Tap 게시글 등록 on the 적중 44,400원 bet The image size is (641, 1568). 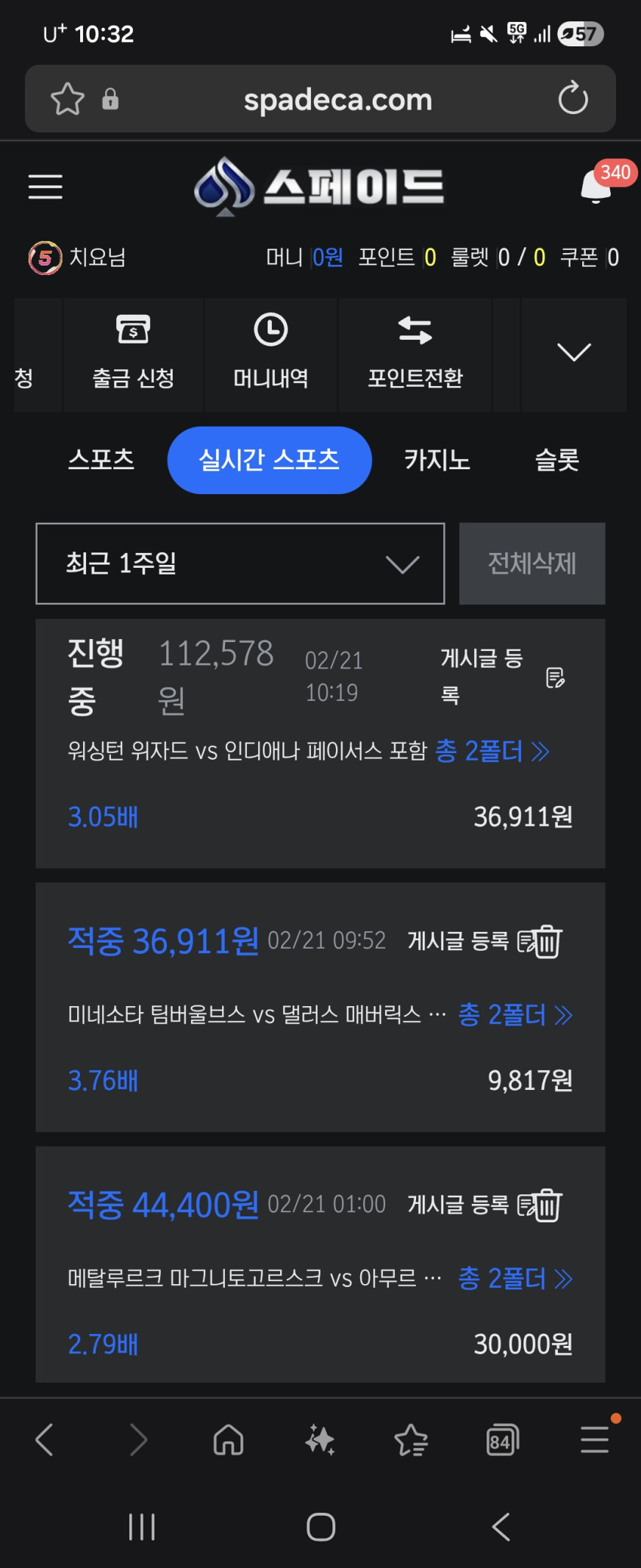tap(458, 1205)
